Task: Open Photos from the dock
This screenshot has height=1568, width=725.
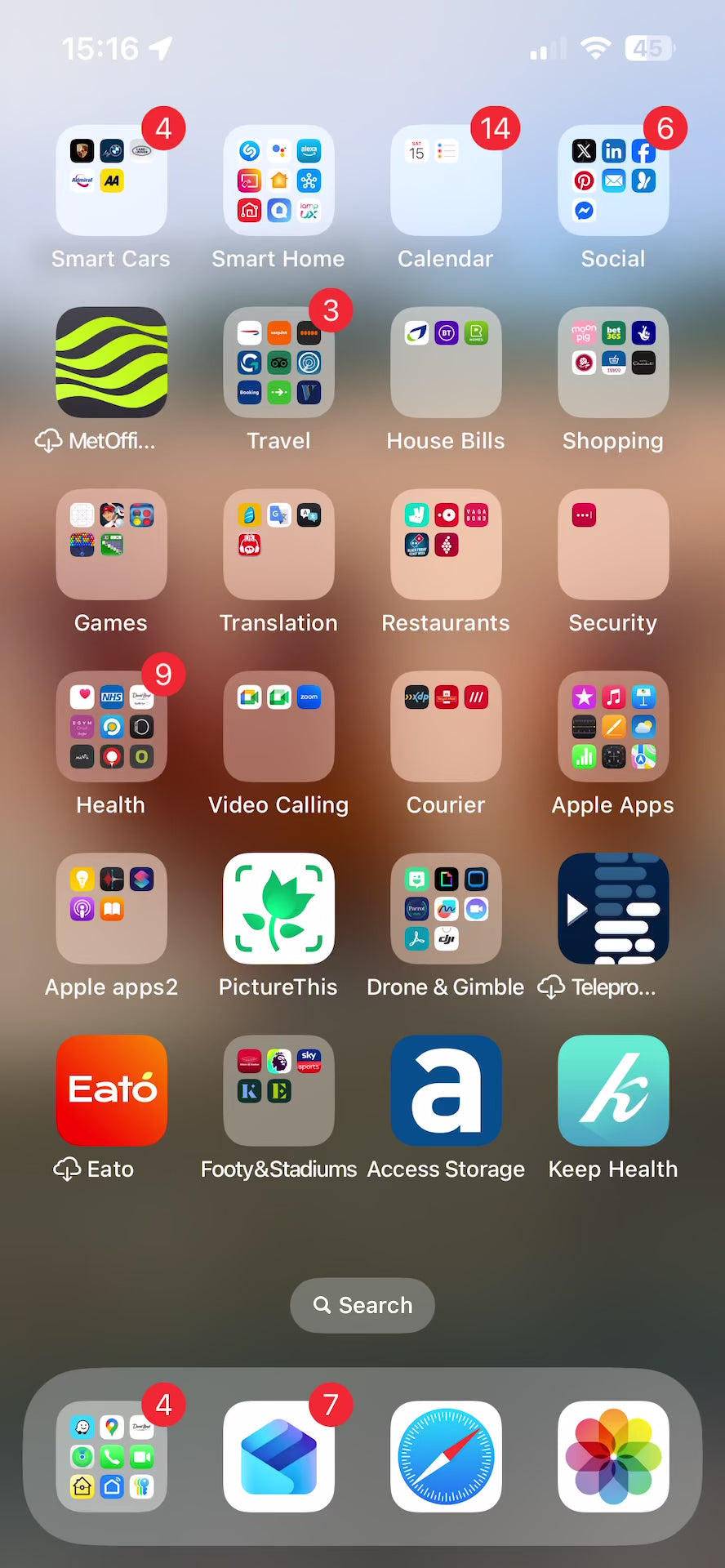Action: coord(613,1456)
